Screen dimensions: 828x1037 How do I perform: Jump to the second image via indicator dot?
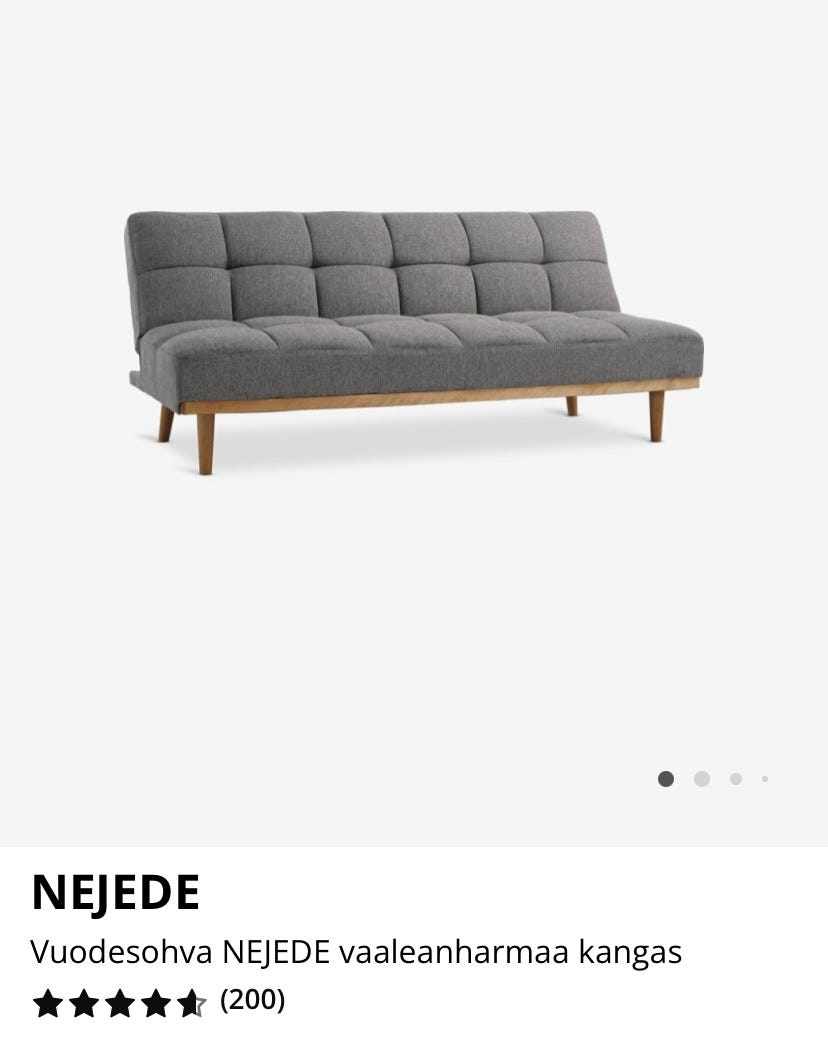tap(702, 779)
